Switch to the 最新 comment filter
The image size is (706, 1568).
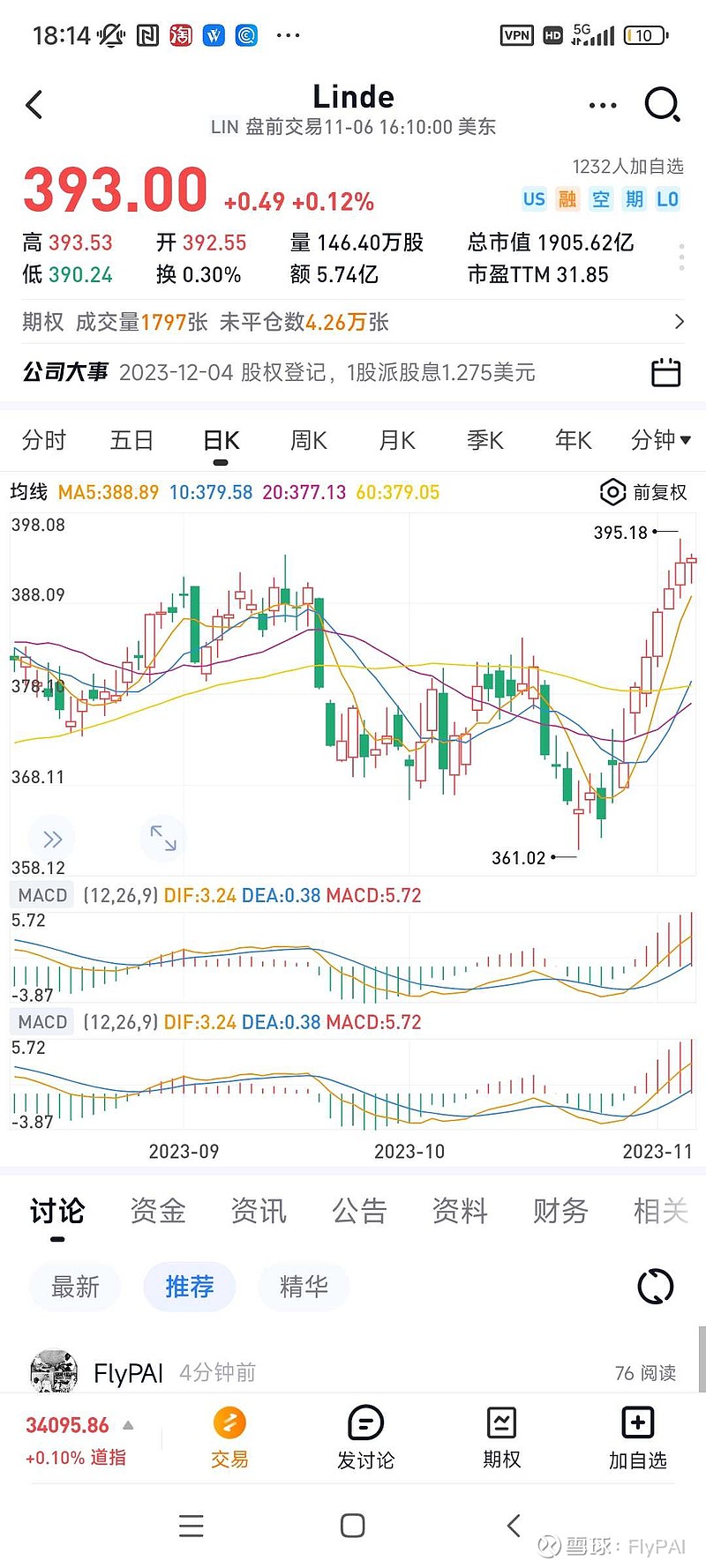[74, 1286]
